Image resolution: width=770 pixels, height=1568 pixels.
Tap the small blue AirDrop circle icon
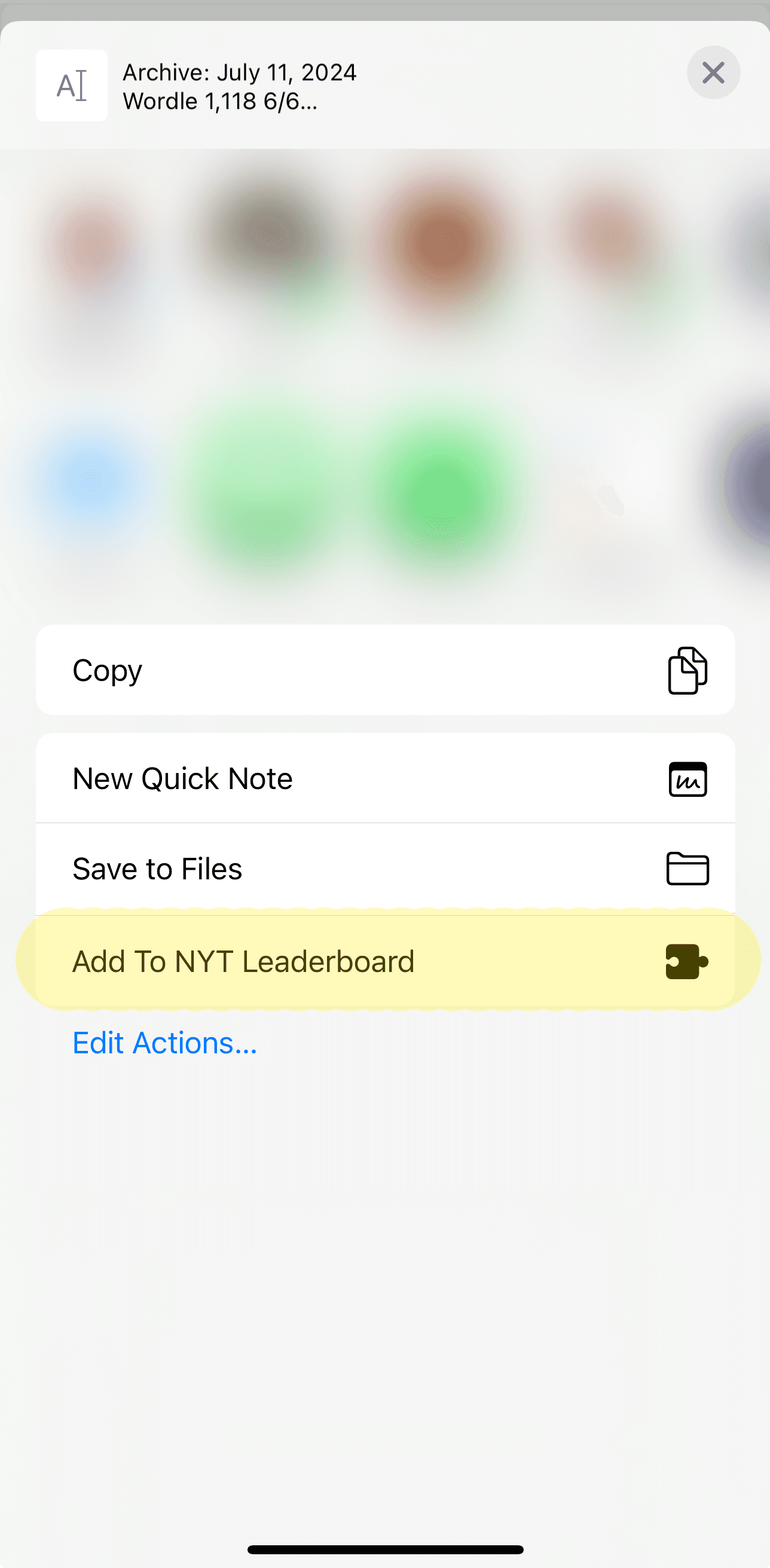pyautogui.click(x=91, y=481)
